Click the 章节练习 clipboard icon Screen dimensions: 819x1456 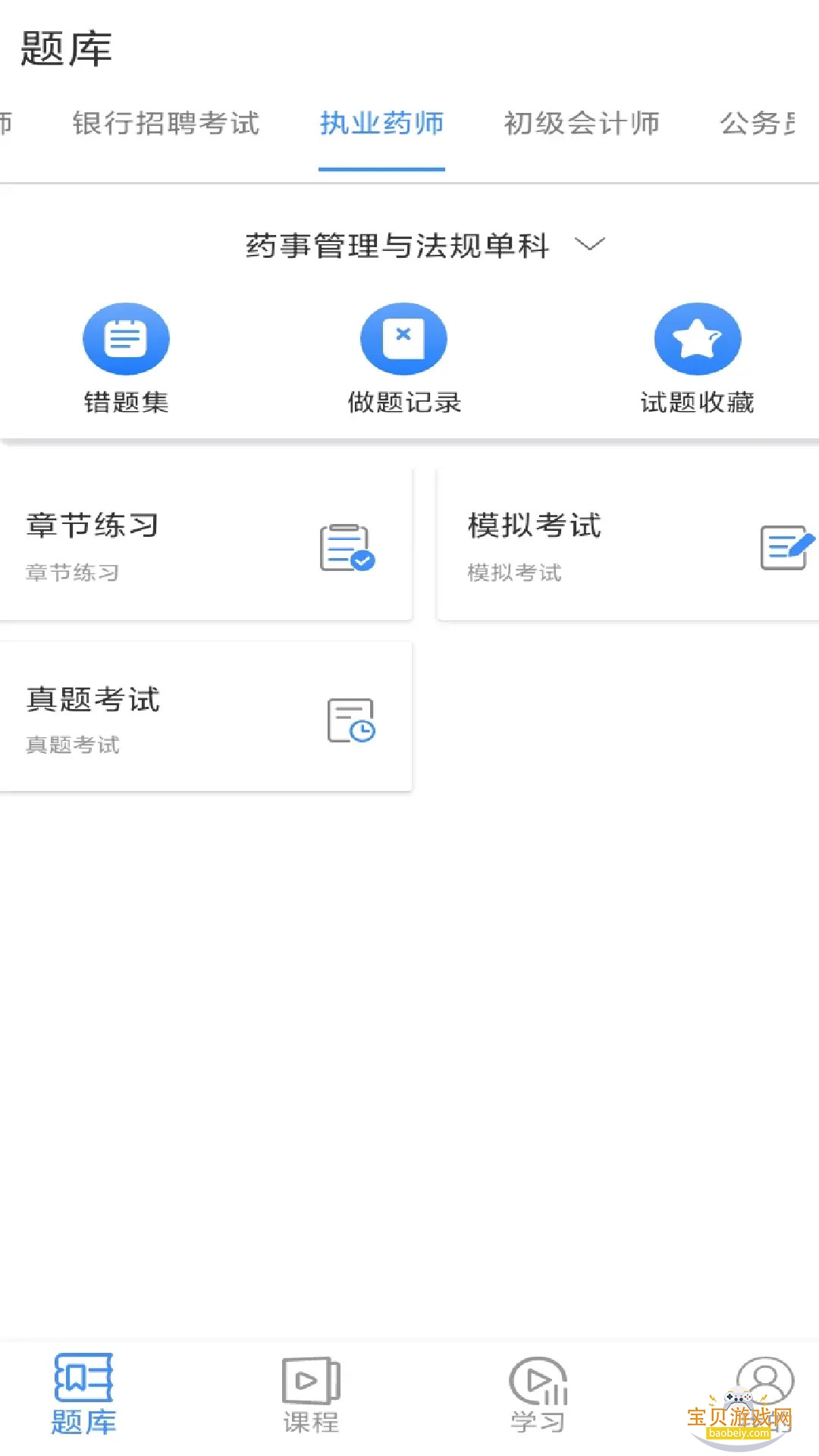(x=345, y=544)
